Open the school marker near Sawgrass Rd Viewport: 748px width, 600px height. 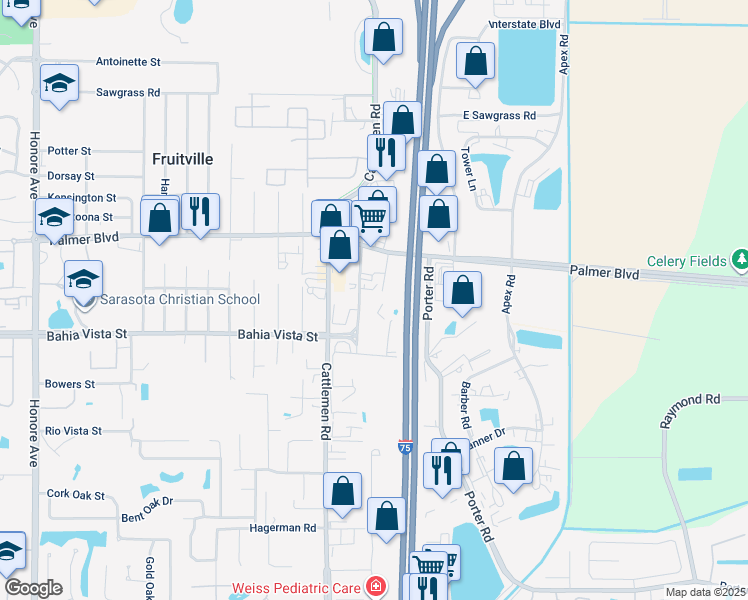(59, 84)
